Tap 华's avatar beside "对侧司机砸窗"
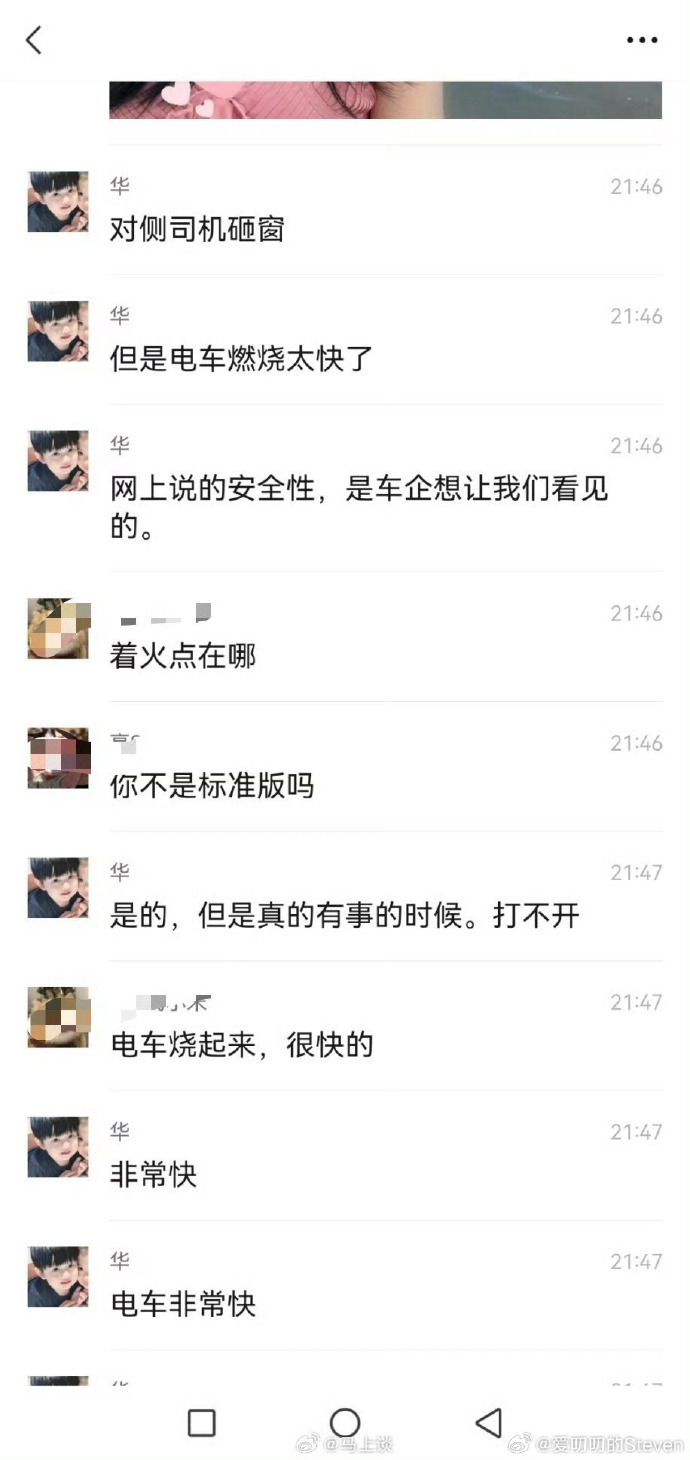 58,201
